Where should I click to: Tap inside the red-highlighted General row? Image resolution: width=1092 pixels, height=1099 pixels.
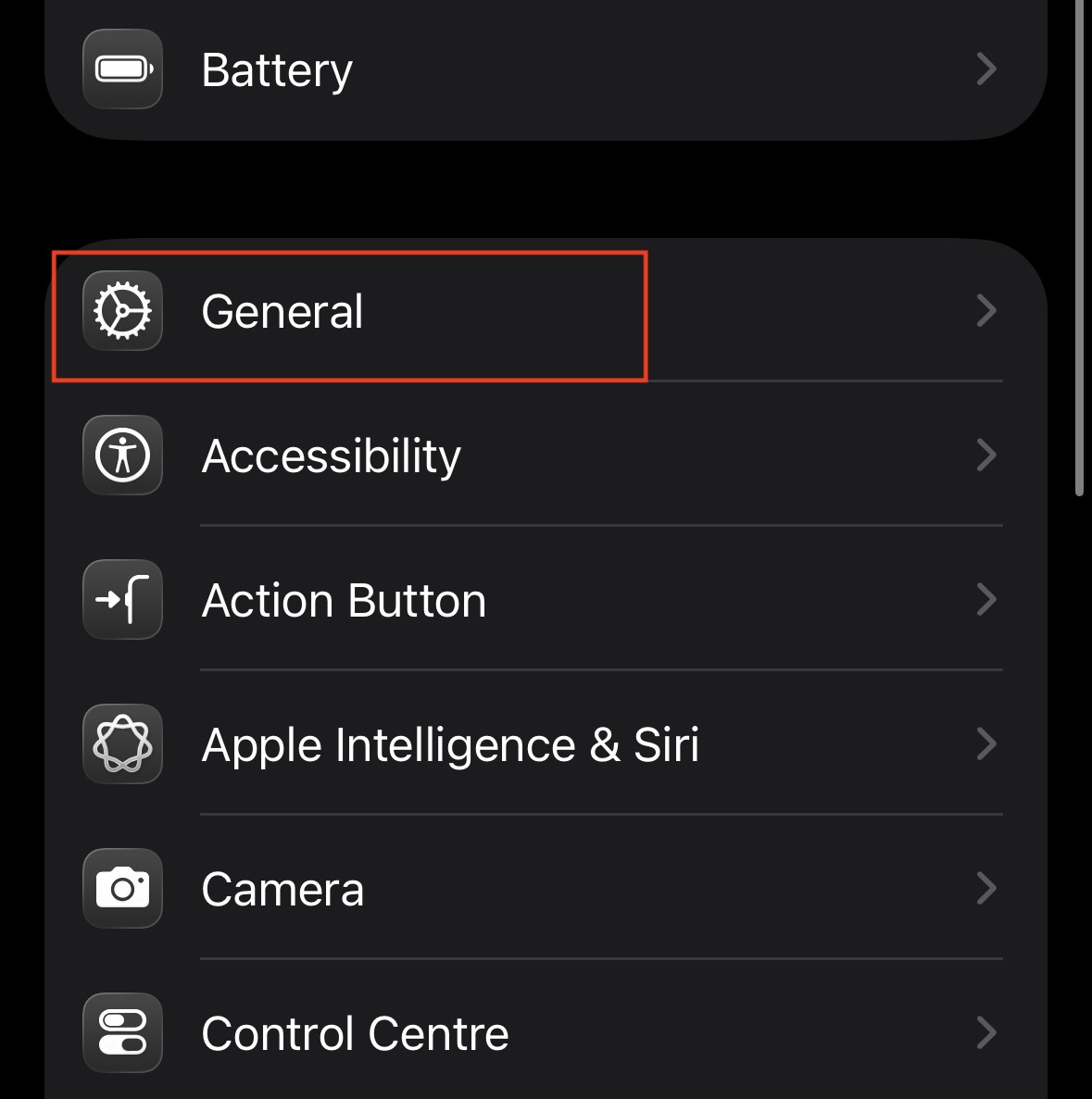click(x=350, y=313)
